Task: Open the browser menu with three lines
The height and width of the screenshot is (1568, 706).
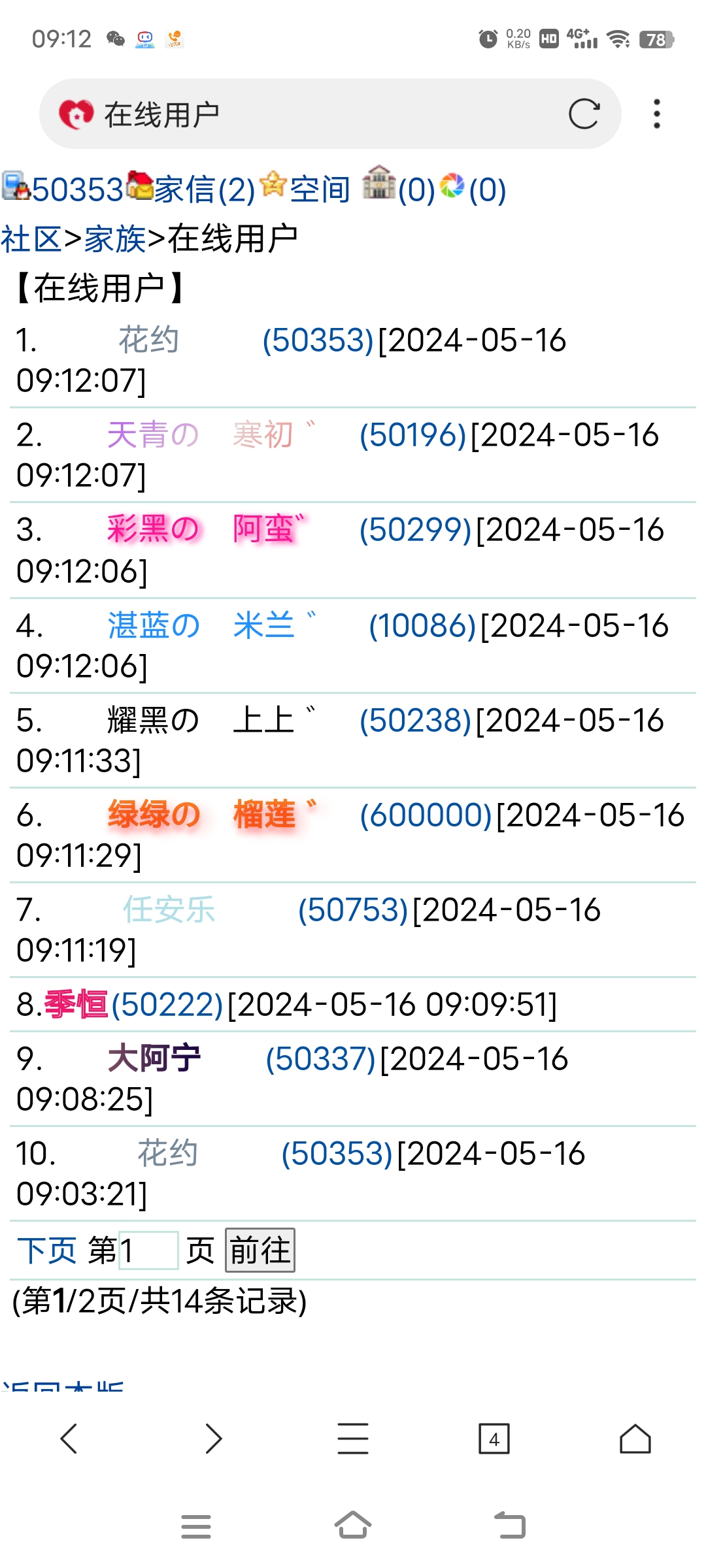Action: (353, 1439)
